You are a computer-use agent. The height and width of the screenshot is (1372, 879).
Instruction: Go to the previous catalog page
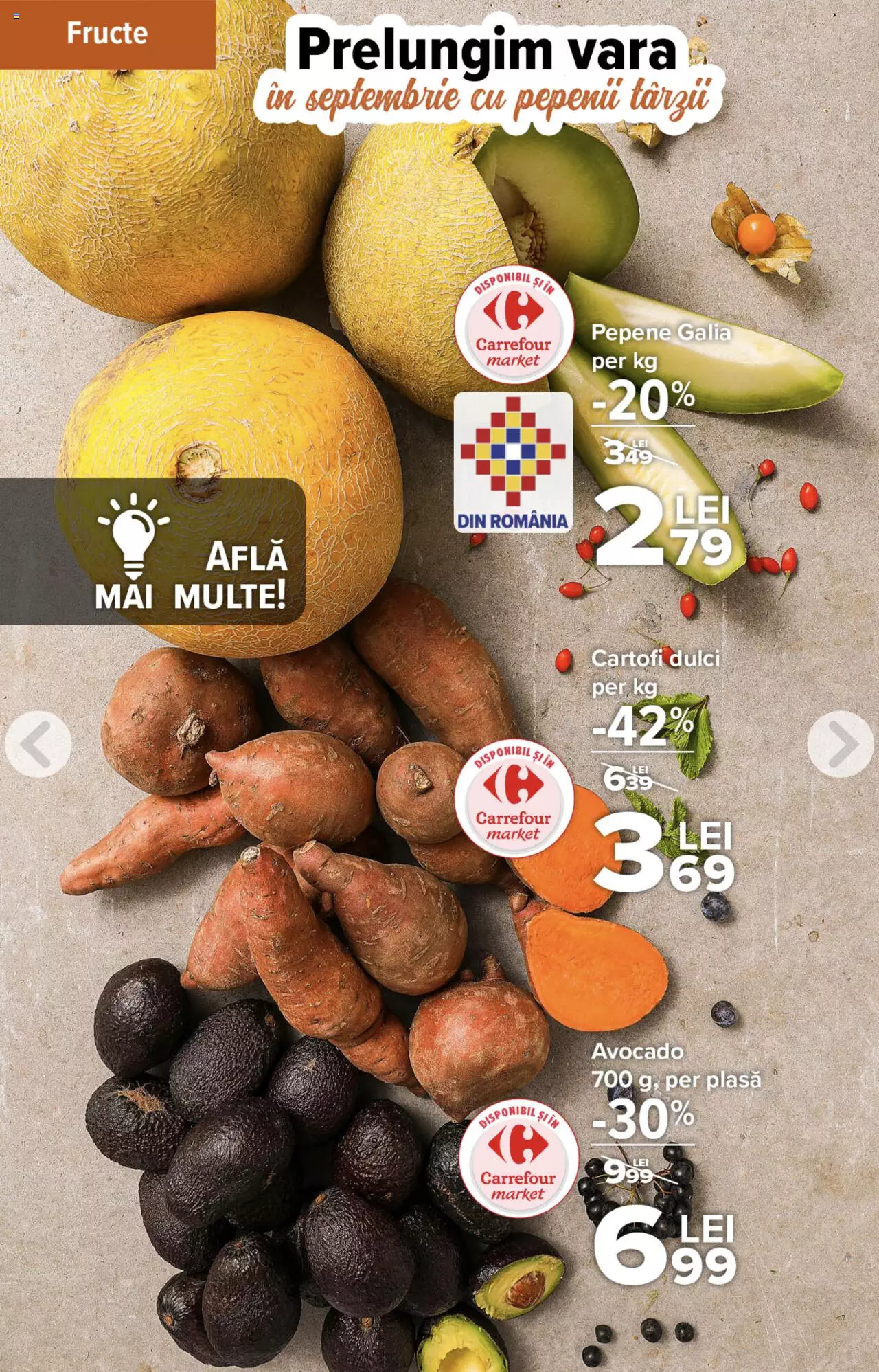[x=38, y=744]
